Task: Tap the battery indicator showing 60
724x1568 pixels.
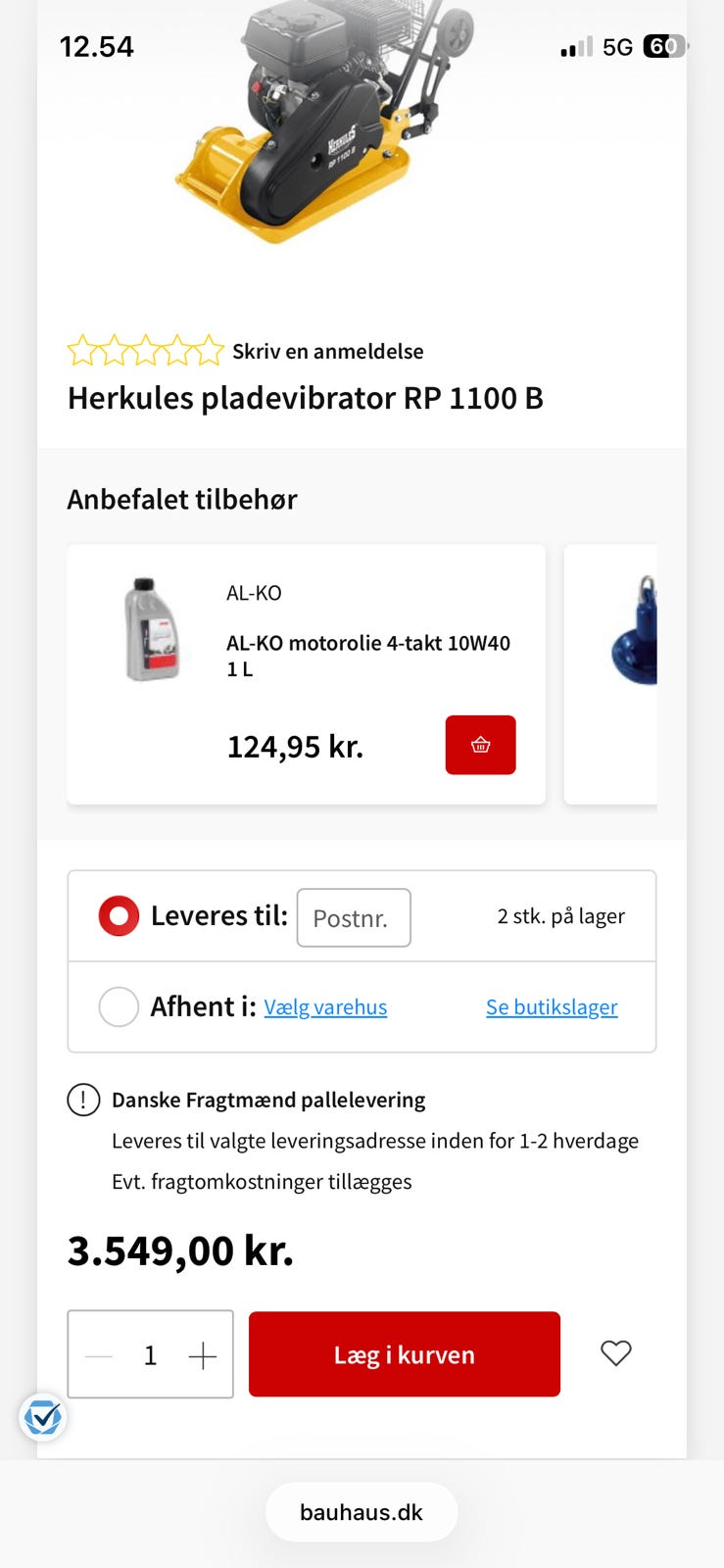Action: tap(662, 46)
